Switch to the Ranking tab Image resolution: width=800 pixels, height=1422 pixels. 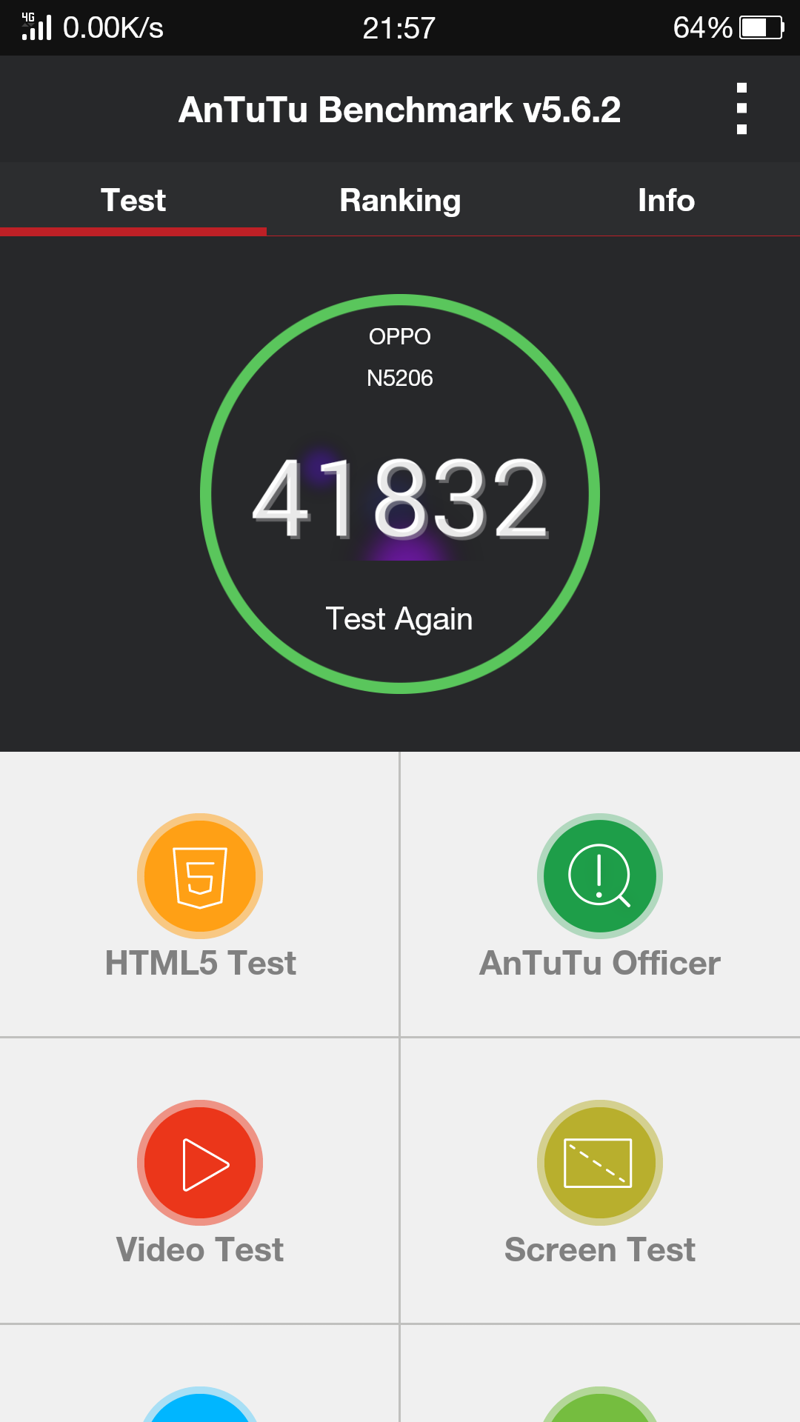(x=400, y=200)
